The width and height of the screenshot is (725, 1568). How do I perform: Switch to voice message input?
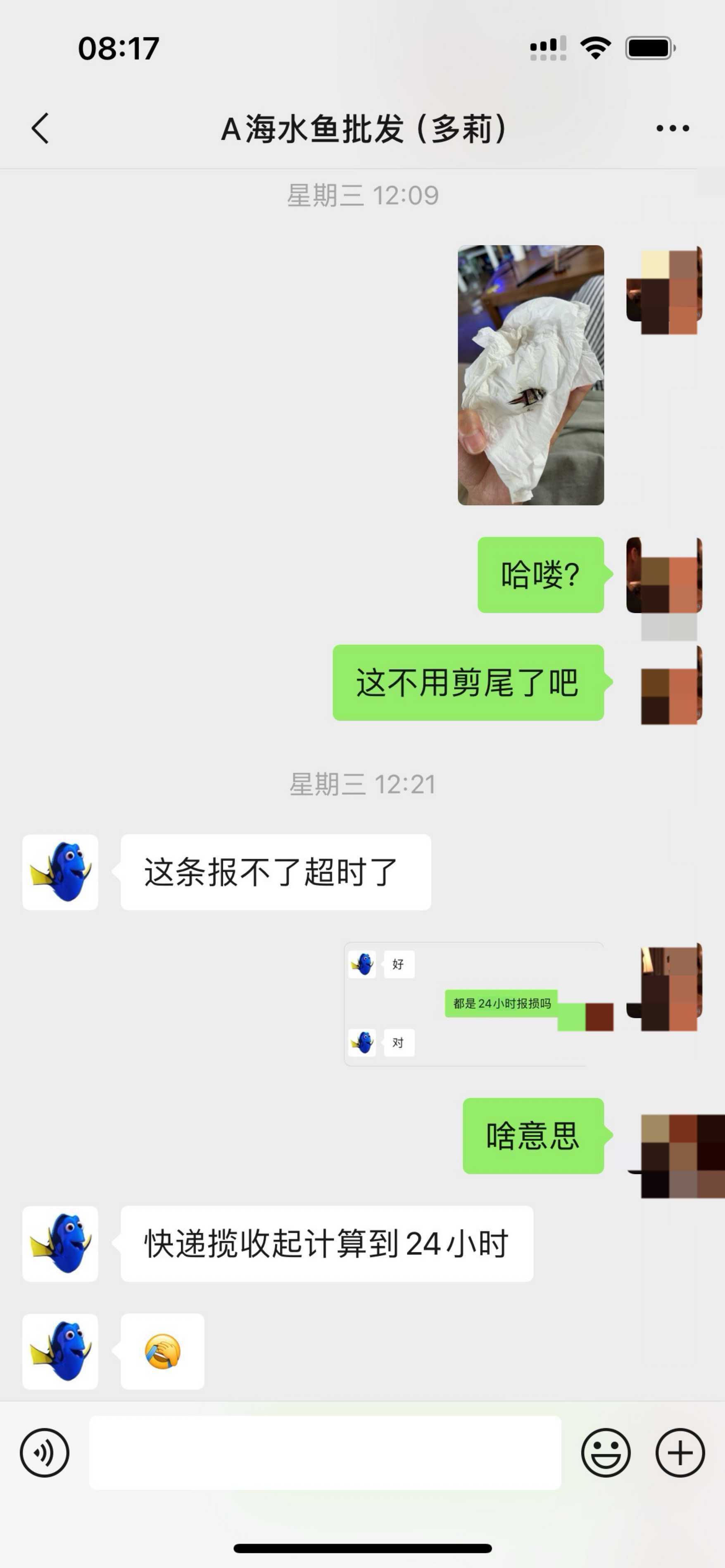[x=45, y=1453]
